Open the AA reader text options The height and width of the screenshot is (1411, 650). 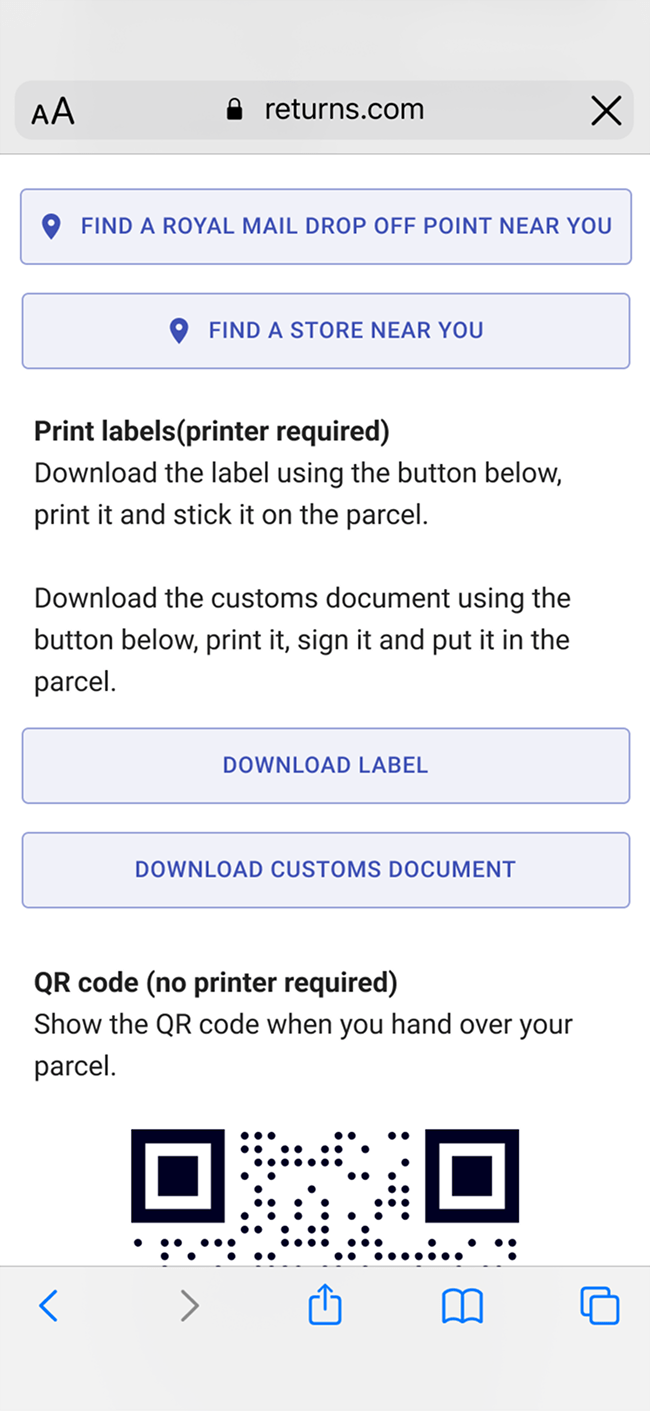[x=53, y=111]
